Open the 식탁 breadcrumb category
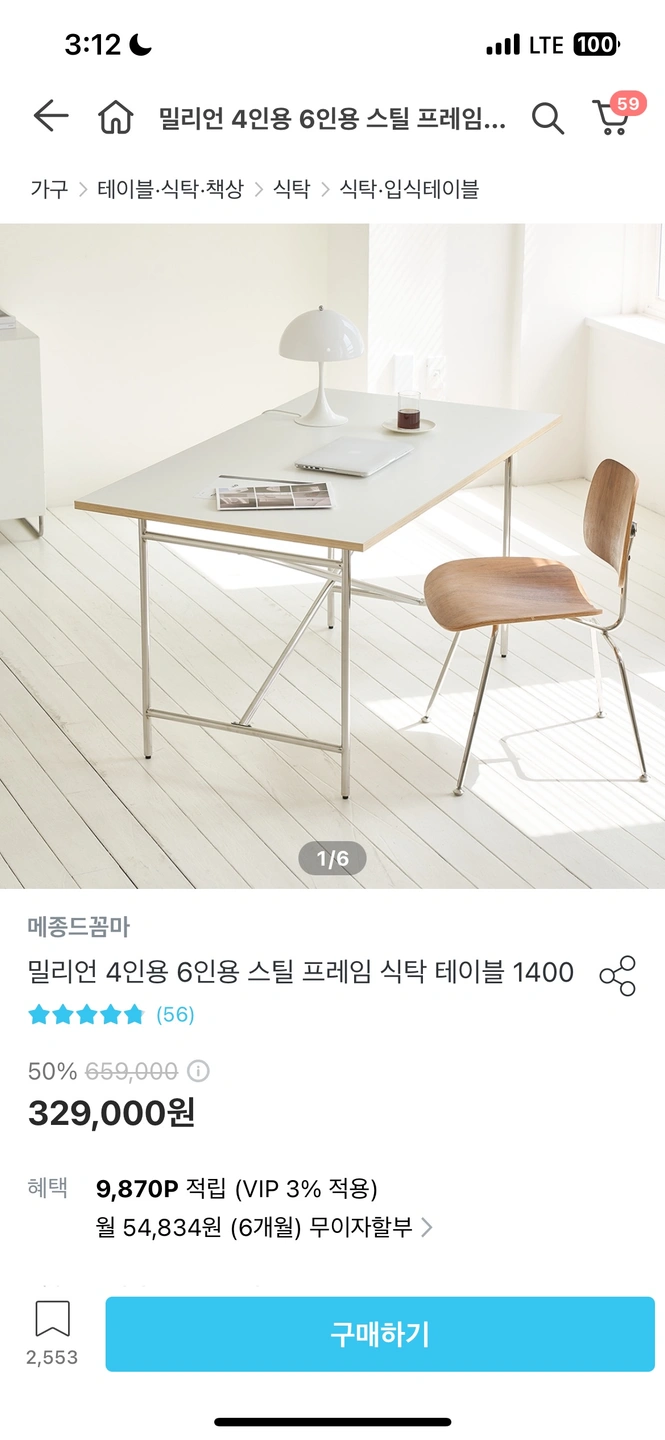665x1440 pixels. pyautogui.click(x=292, y=188)
